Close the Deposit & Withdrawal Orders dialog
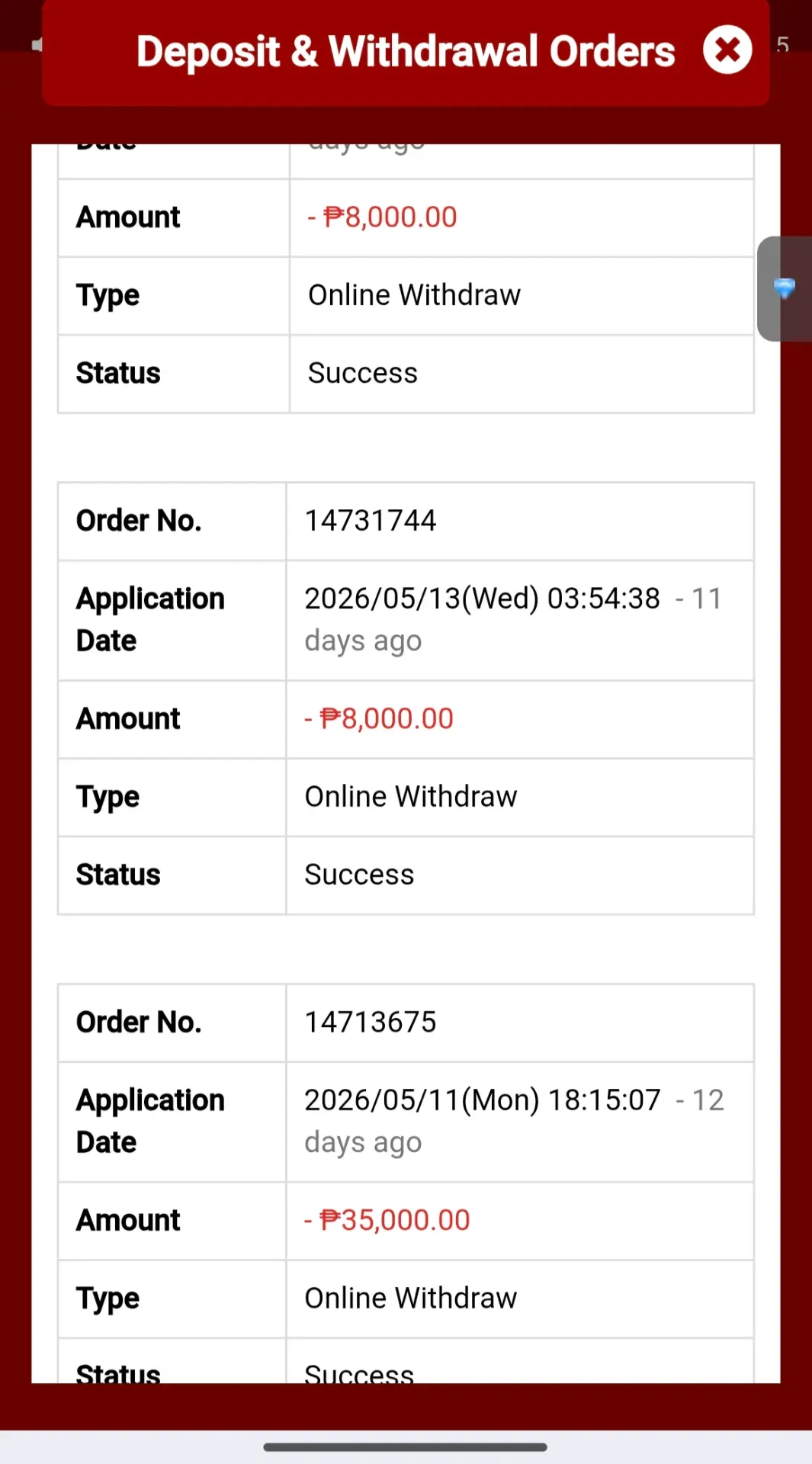The width and height of the screenshot is (812, 1464). [727, 50]
